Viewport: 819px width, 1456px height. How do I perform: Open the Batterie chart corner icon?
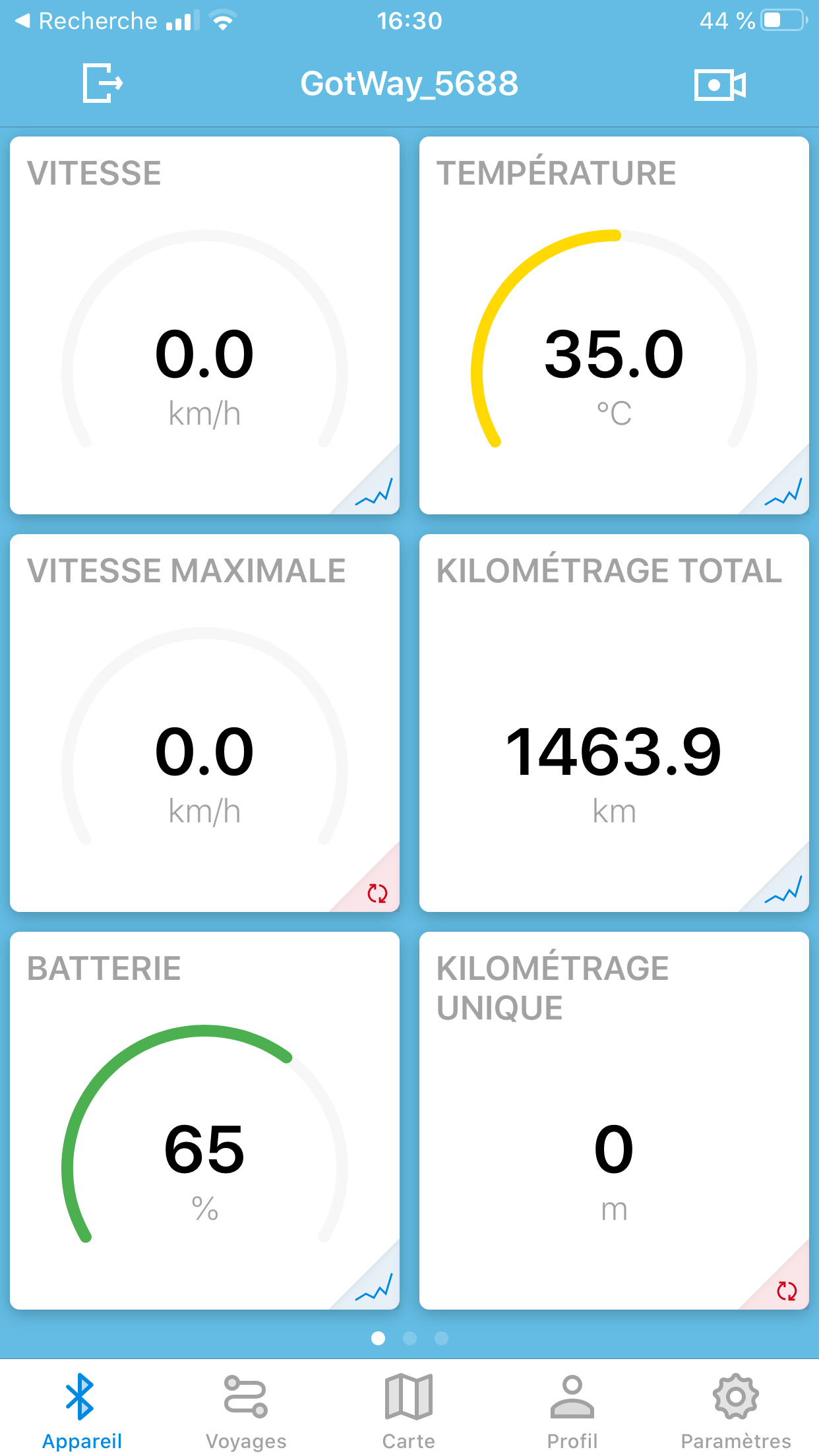tap(374, 1287)
